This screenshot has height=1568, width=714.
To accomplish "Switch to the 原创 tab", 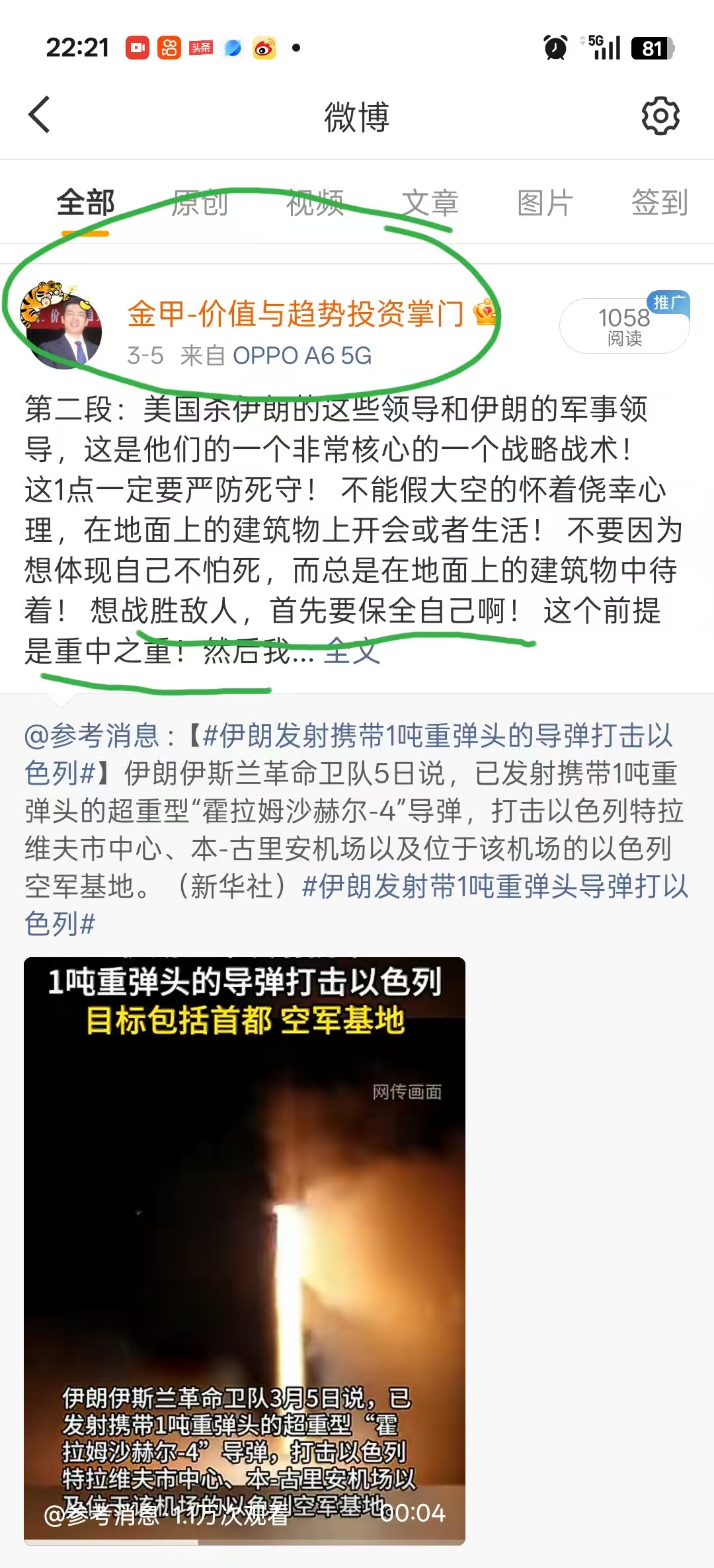I will pos(200,203).
